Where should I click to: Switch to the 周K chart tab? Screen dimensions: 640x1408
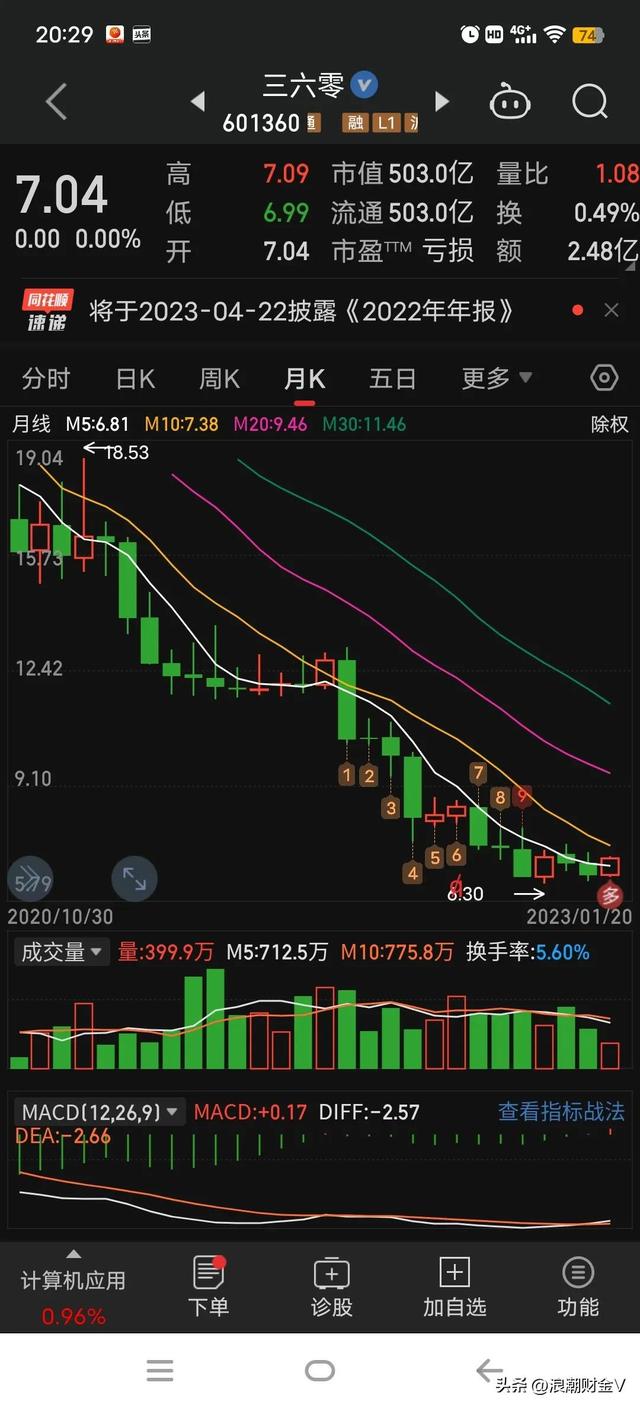(x=219, y=379)
